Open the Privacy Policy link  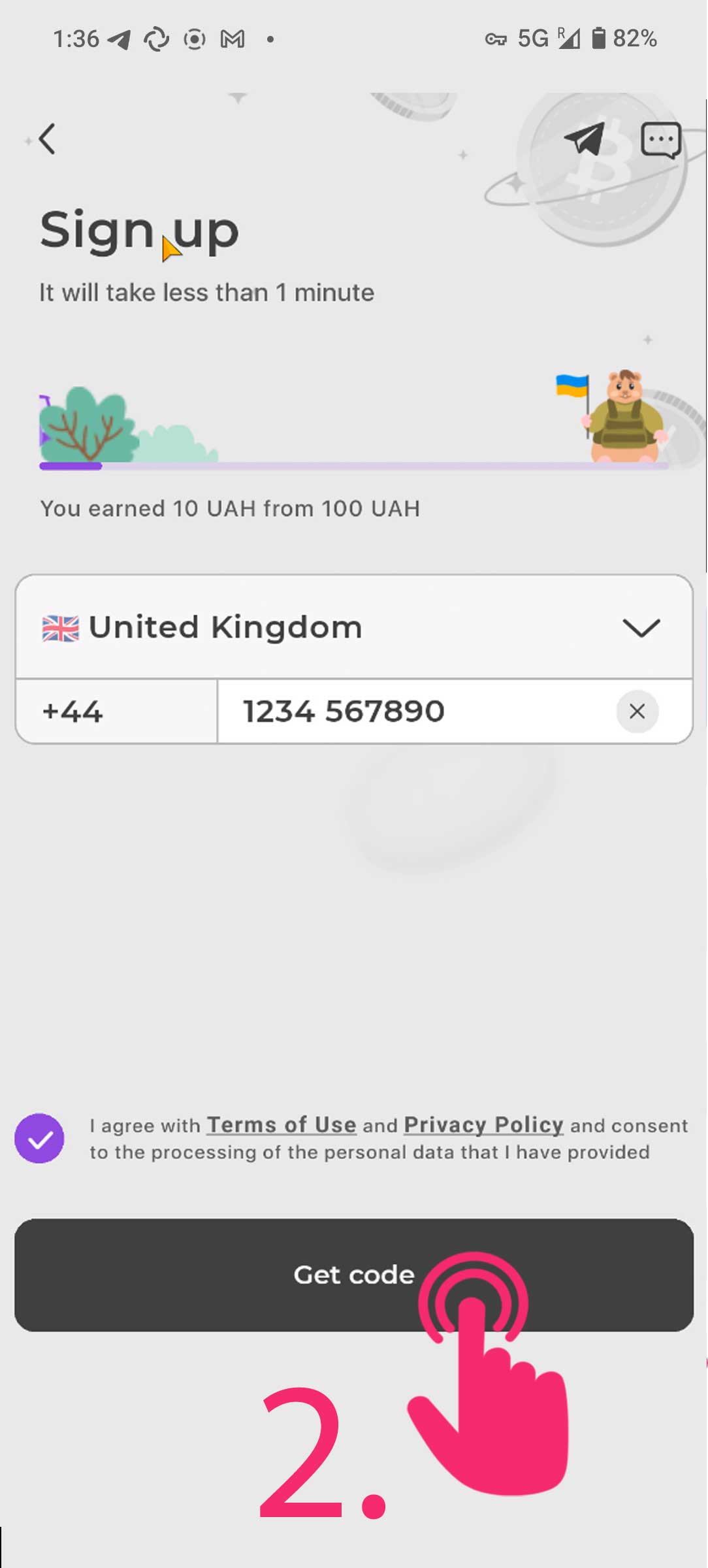[x=483, y=1124]
